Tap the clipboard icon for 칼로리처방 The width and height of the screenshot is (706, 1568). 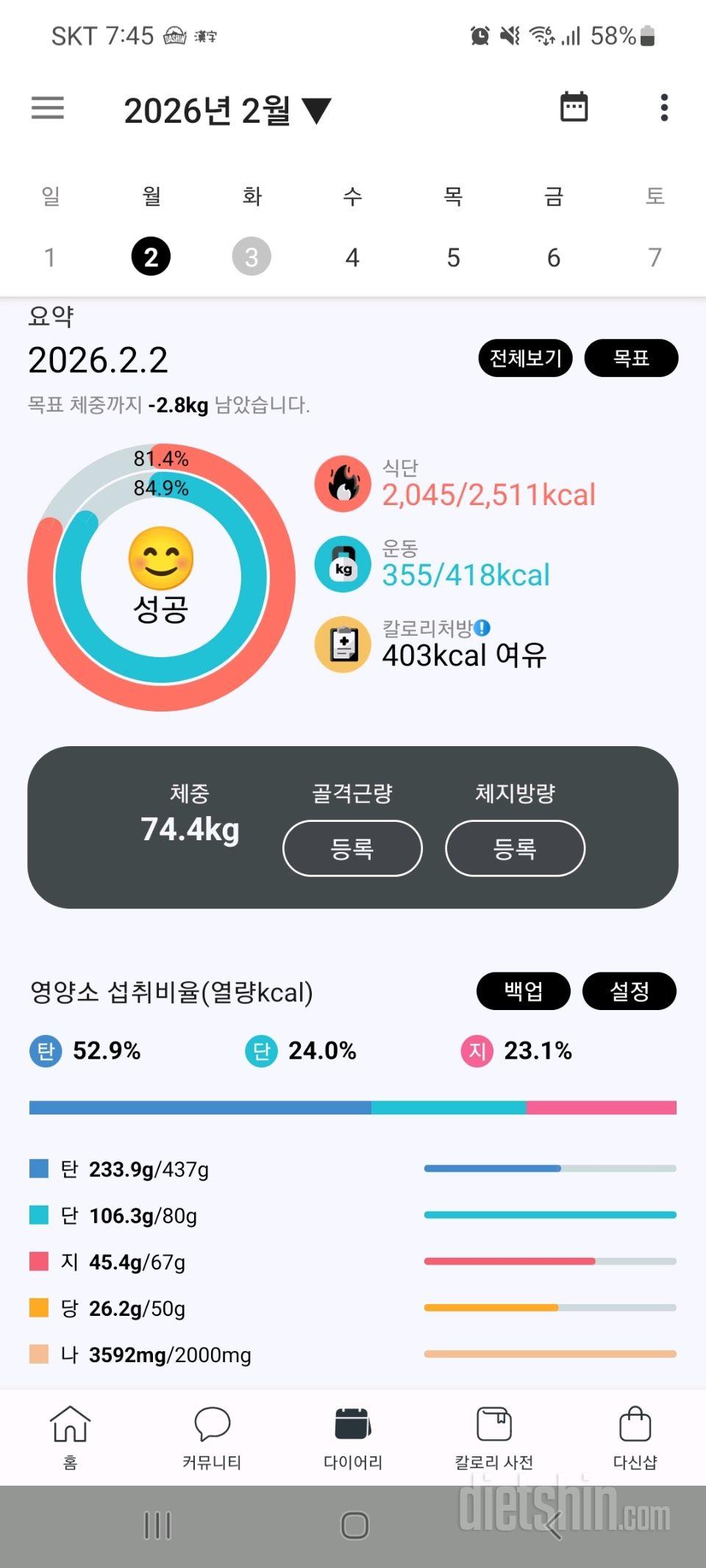(x=343, y=645)
